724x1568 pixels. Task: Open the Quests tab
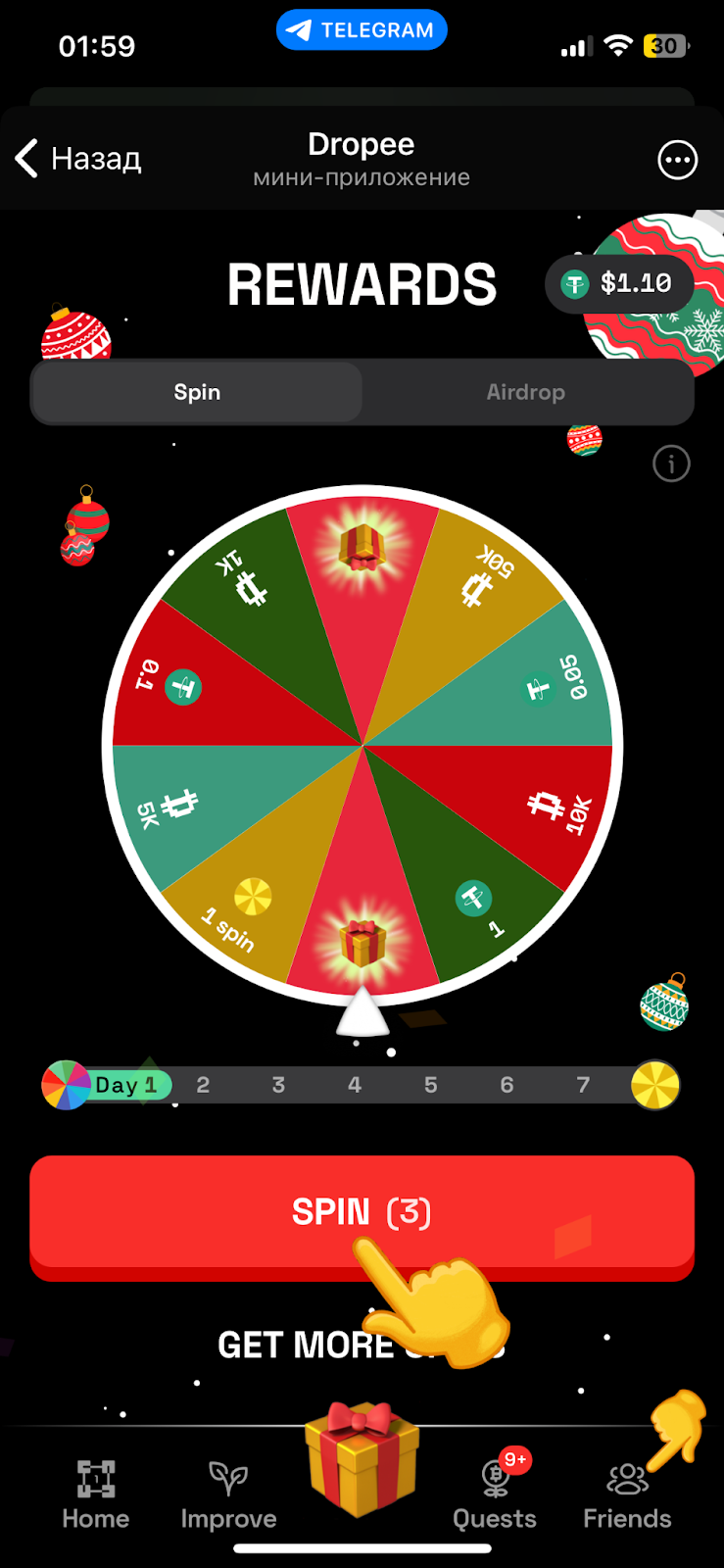[x=495, y=1494]
